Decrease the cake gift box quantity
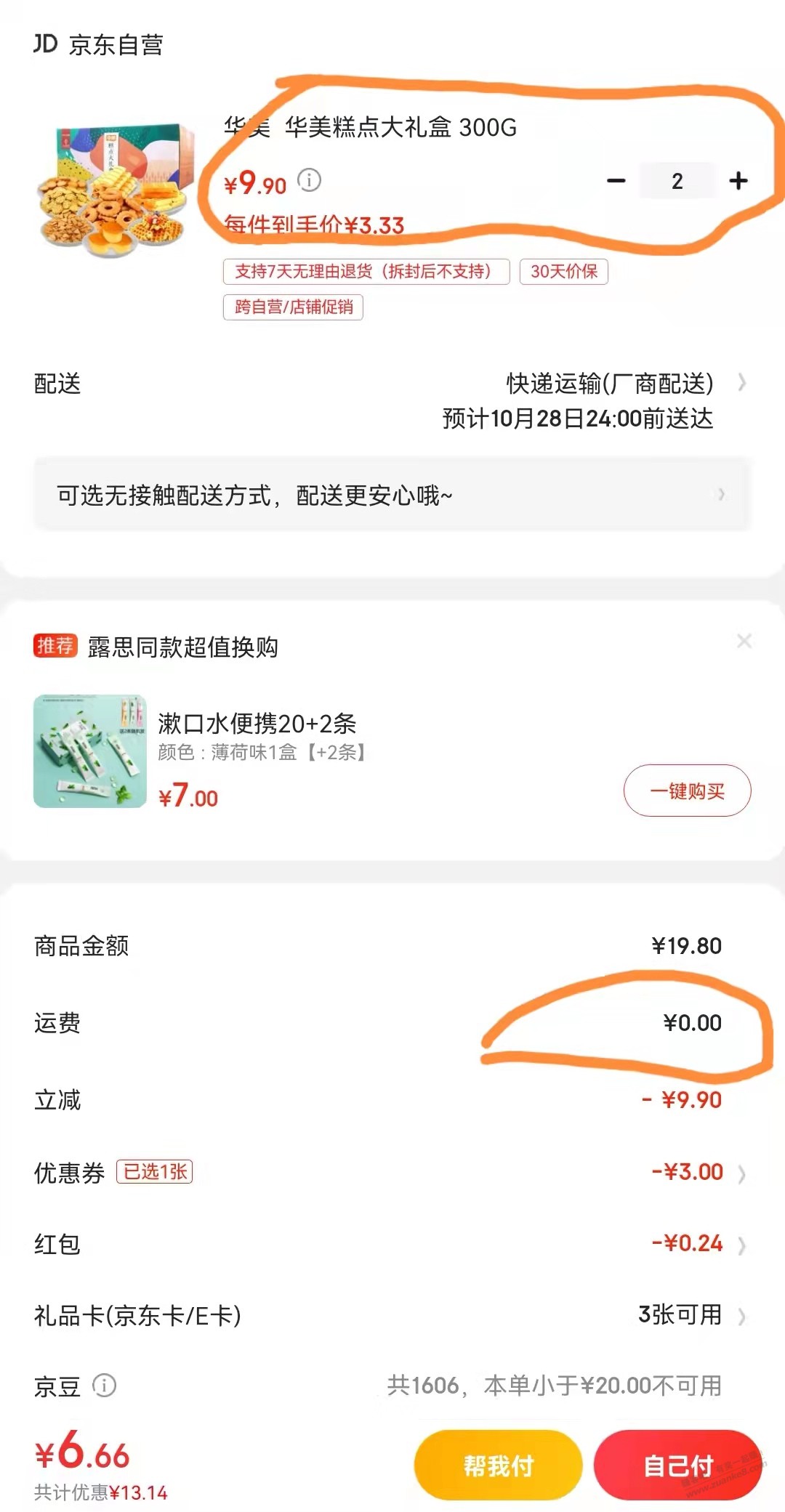Screen dimensions: 785x1512 pyautogui.click(x=616, y=181)
